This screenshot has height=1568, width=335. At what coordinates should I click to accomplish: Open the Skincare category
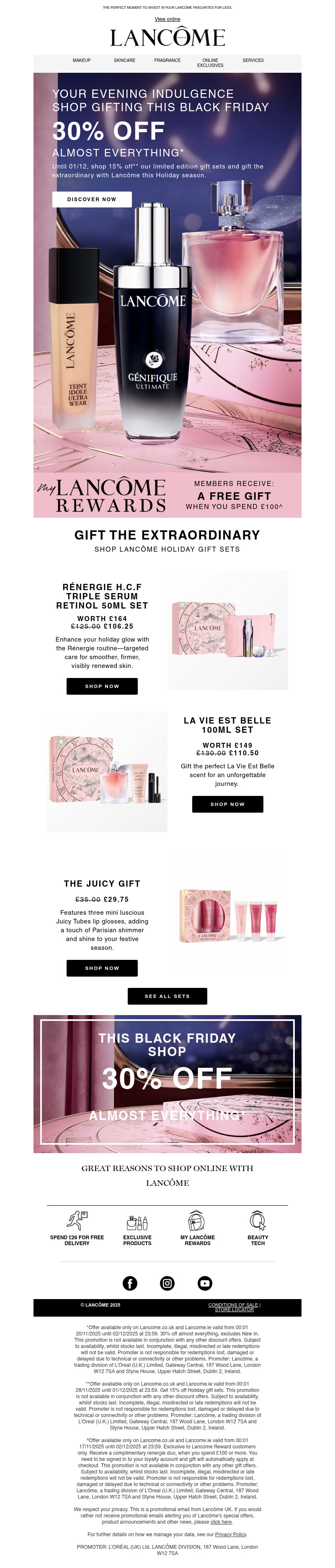[x=124, y=60]
